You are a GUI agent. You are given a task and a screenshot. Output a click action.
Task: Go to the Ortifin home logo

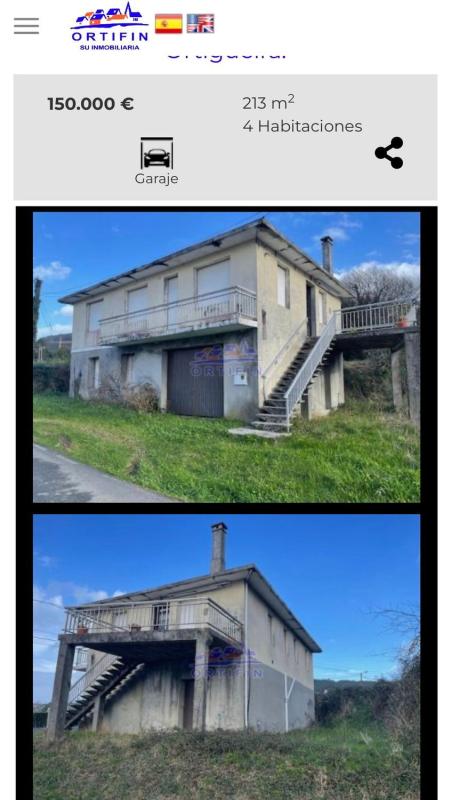(110, 26)
